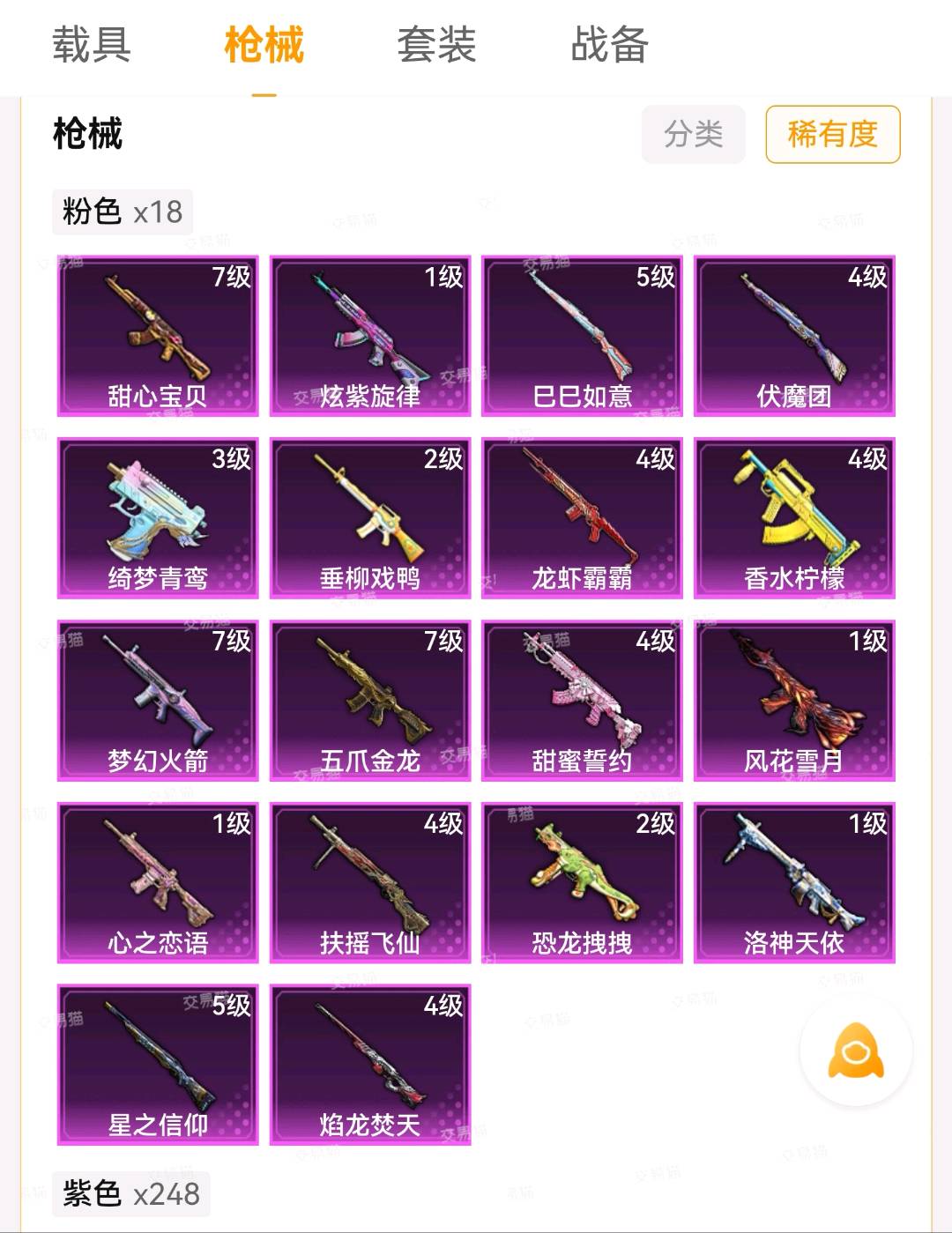This screenshot has height=1233, width=952.
Task: Select the 香水柠檬 gun skin
Action: (x=794, y=518)
